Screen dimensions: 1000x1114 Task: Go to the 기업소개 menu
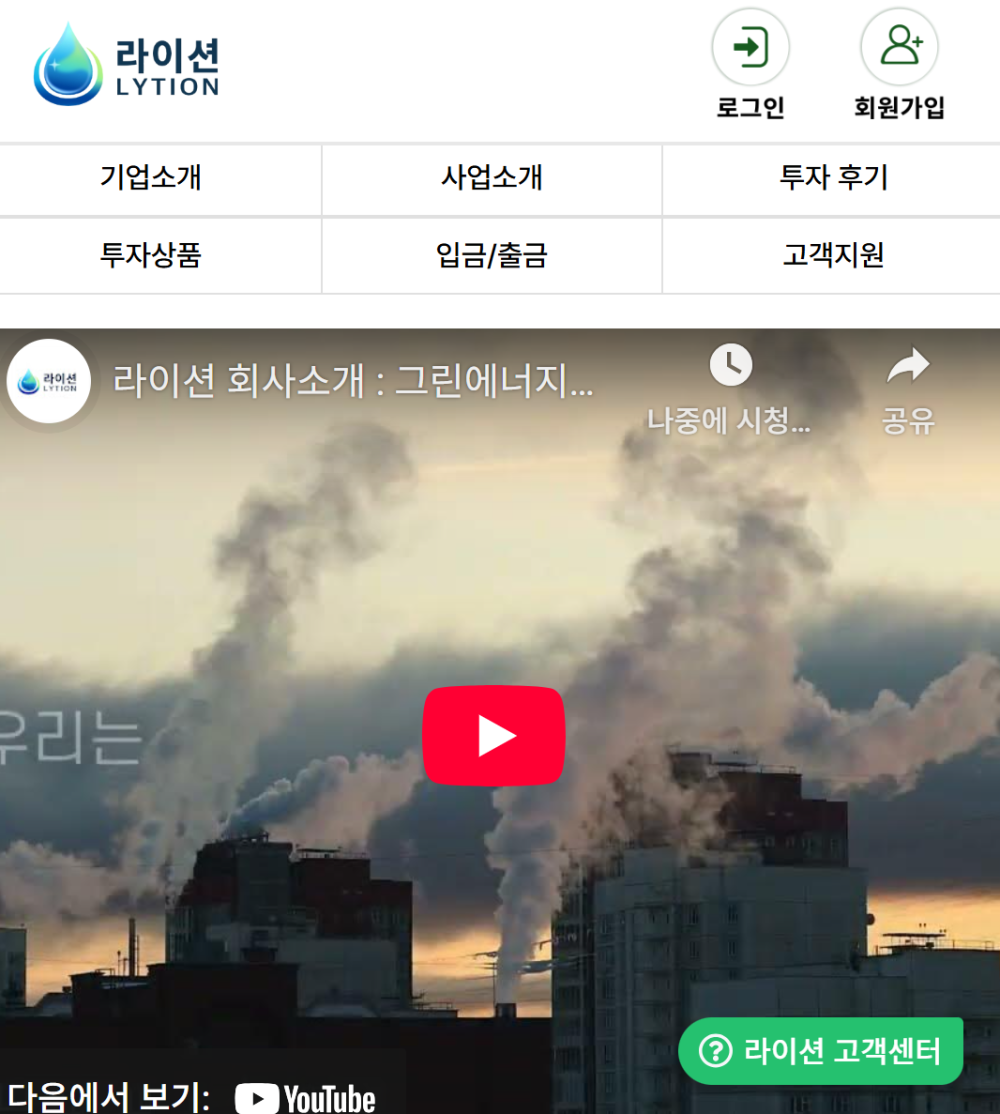tap(151, 178)
